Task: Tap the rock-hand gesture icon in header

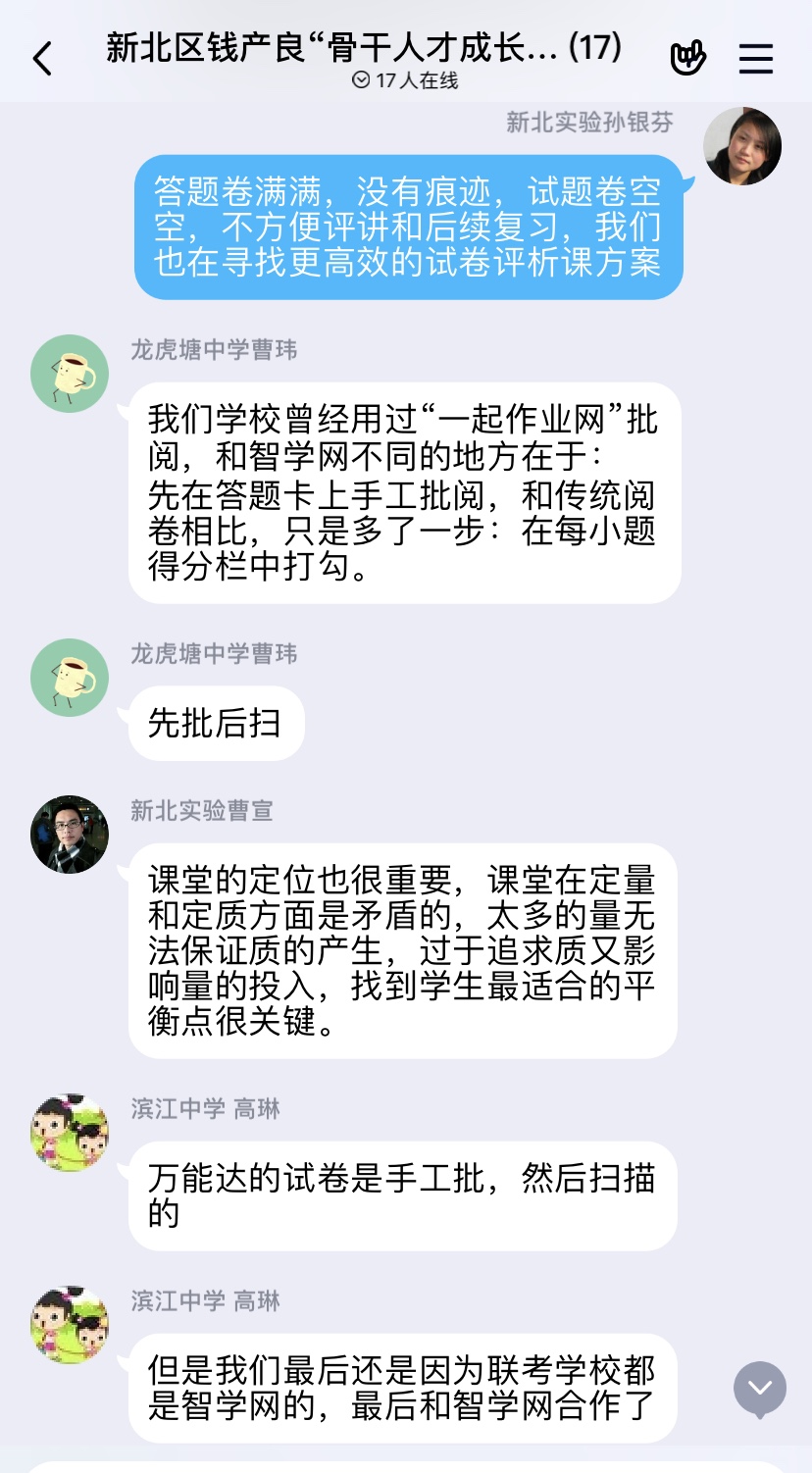Action: [687, 59]
